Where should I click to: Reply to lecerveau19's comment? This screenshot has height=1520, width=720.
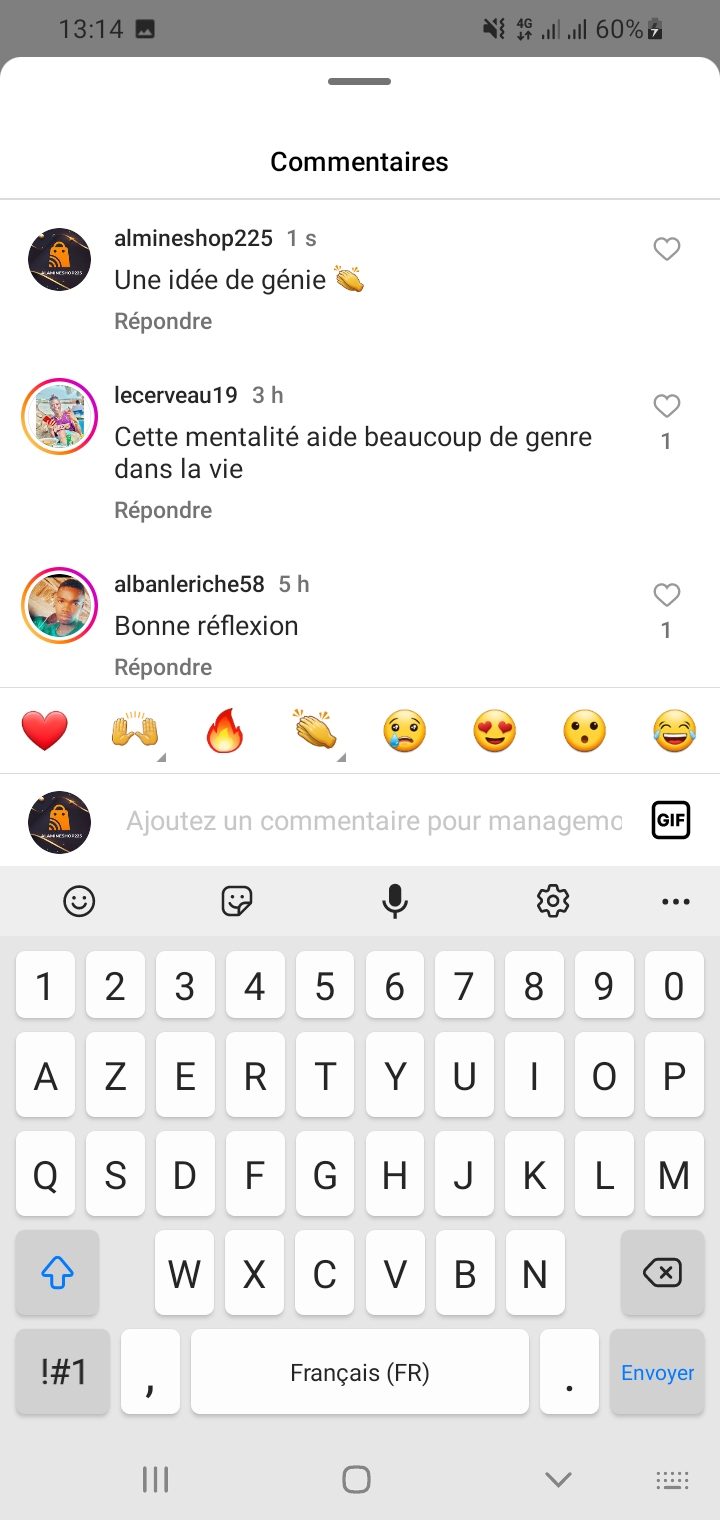click(163, 510)
